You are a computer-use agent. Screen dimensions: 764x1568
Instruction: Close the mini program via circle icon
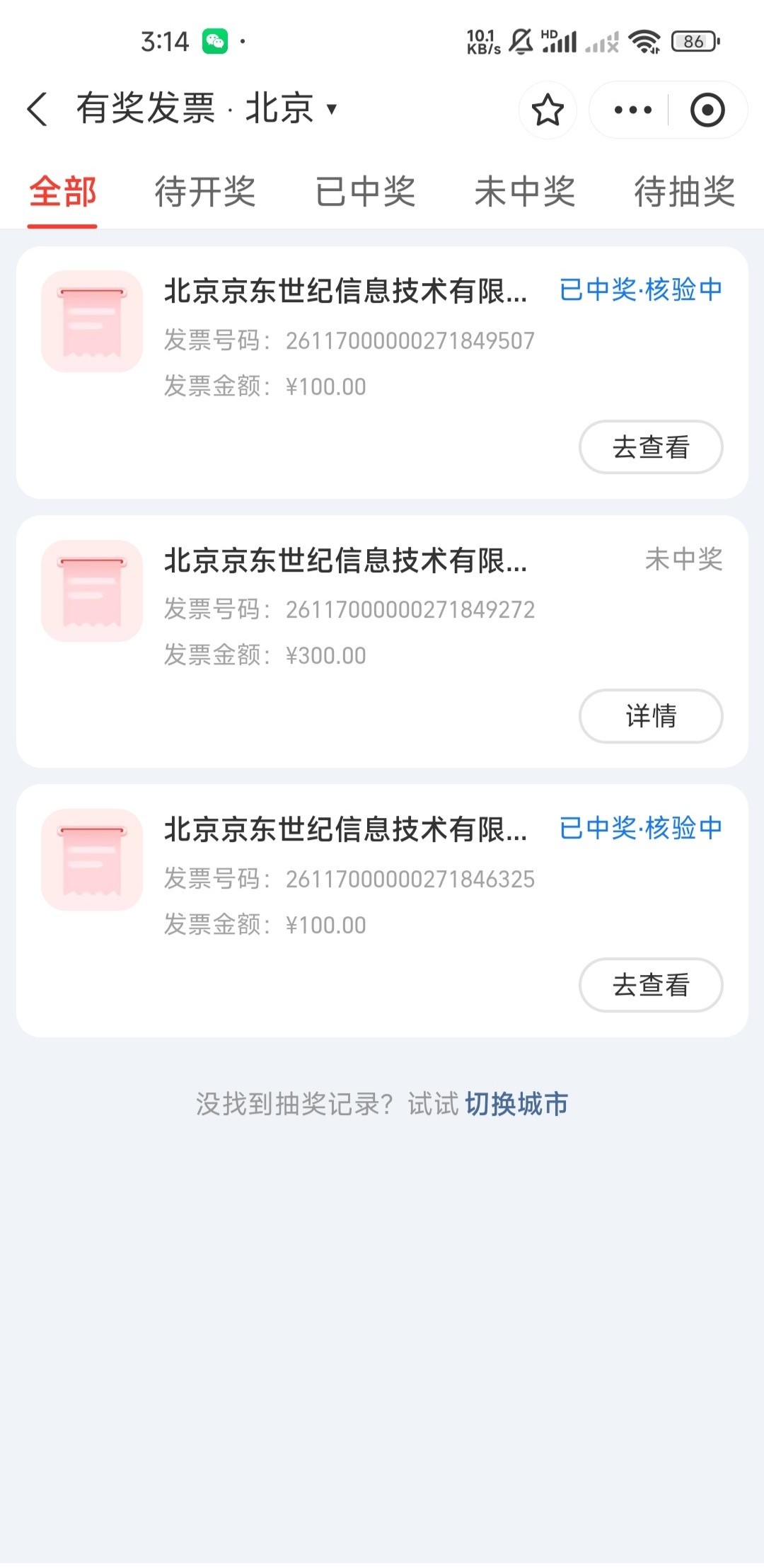(x=707, y=110)
